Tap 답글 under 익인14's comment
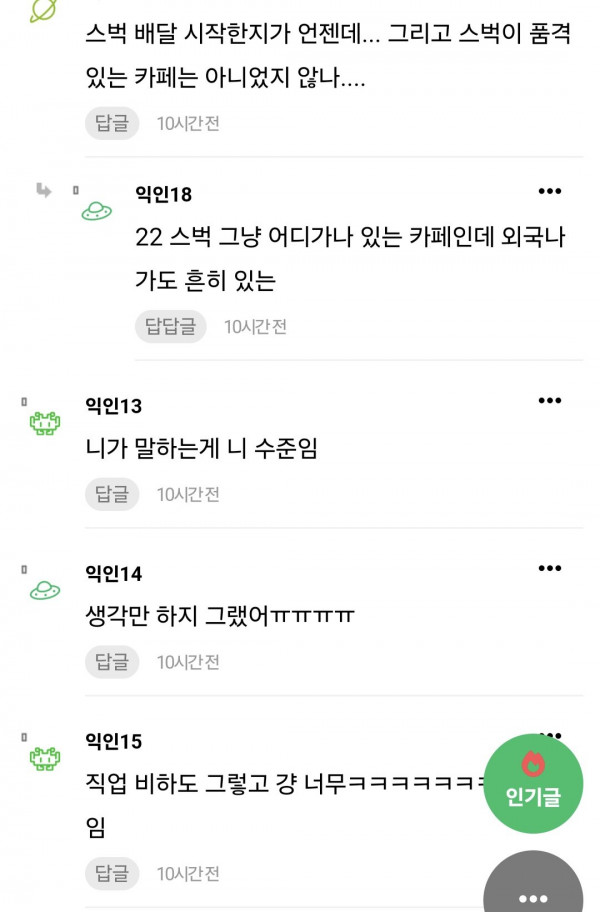The width and height of the screenshot is (600, 912). [112, 662]
